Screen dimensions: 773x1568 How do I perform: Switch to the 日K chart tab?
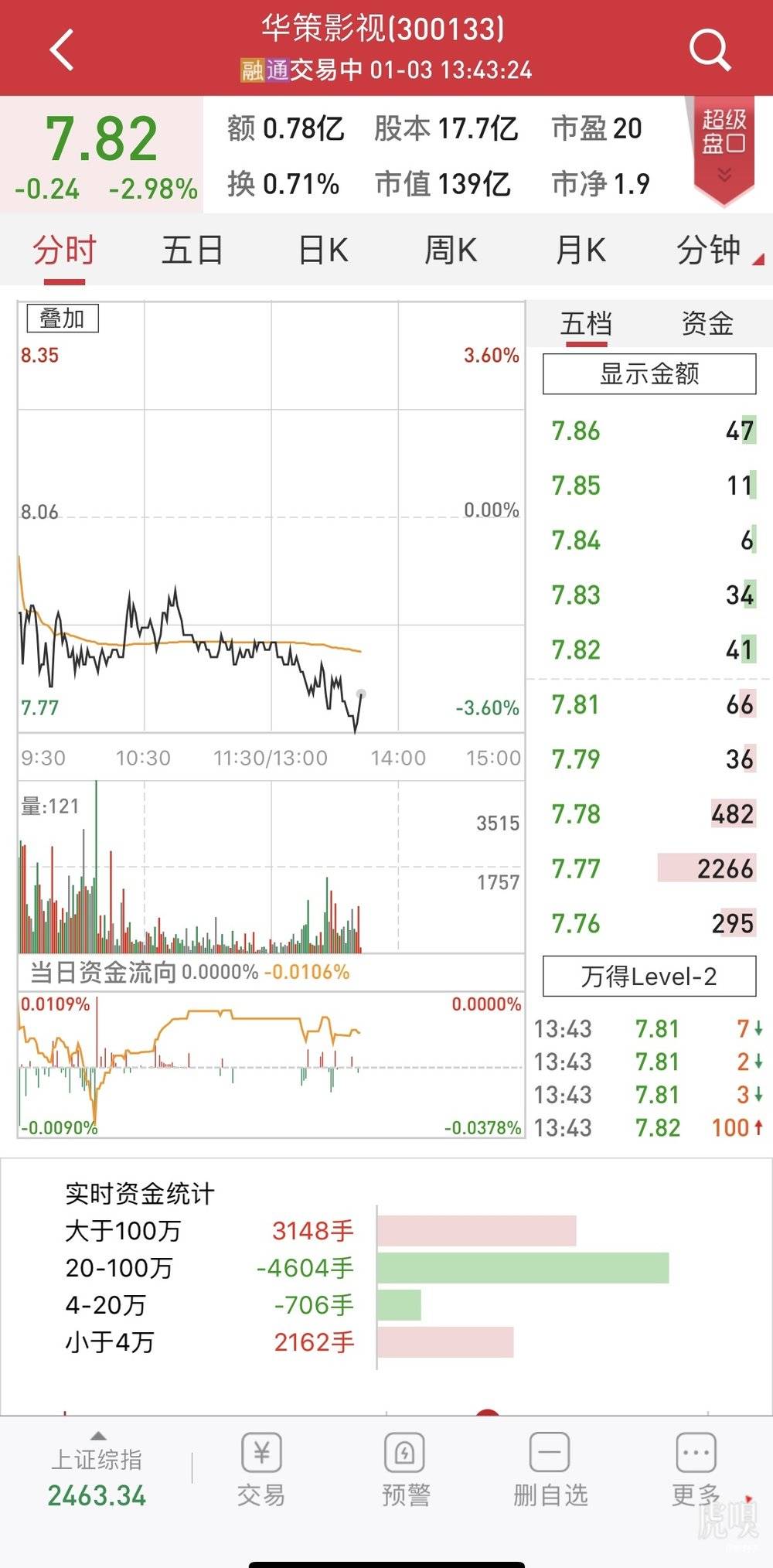coord(323,251)
